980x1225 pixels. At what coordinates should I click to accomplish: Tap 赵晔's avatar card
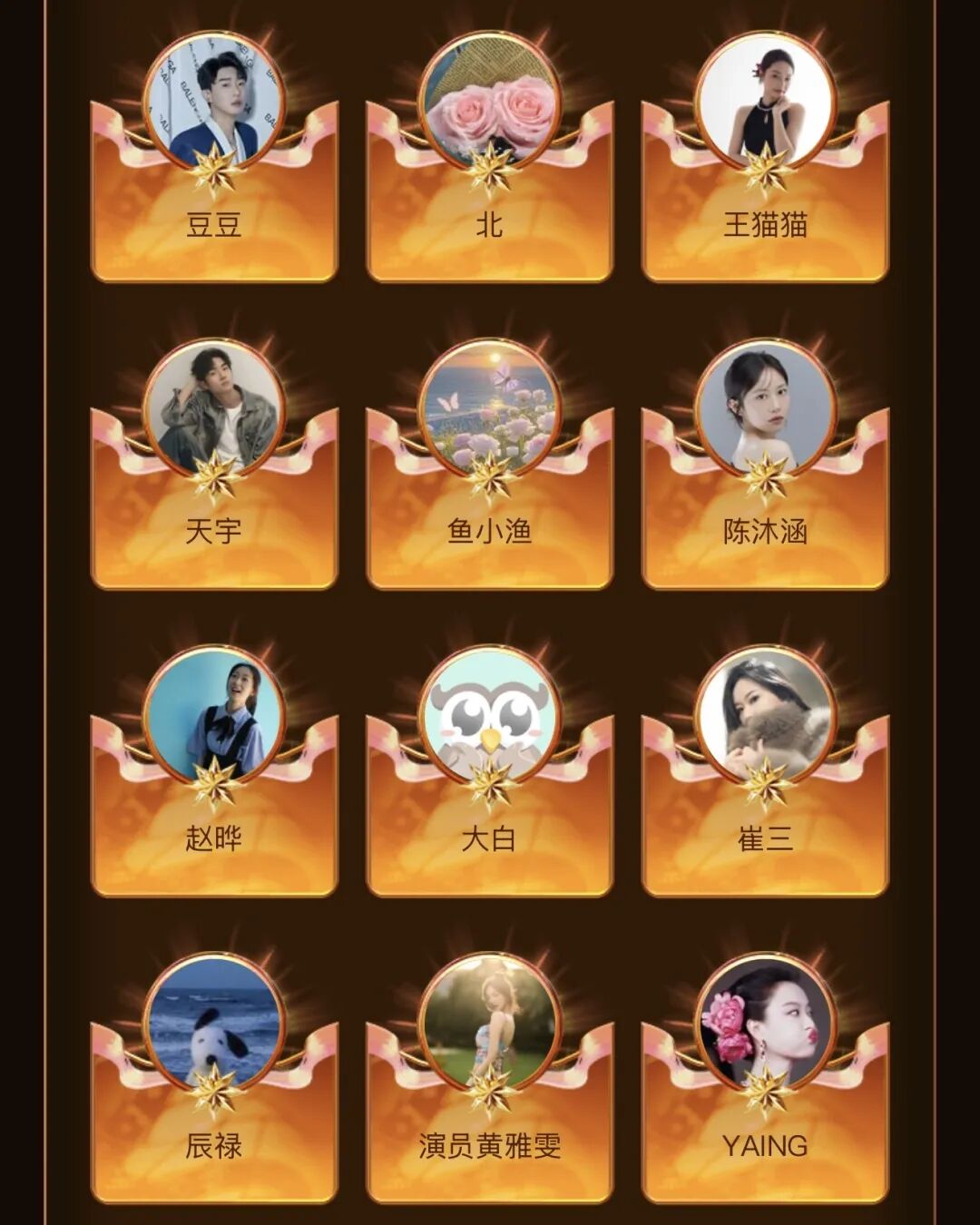(214, 770)
